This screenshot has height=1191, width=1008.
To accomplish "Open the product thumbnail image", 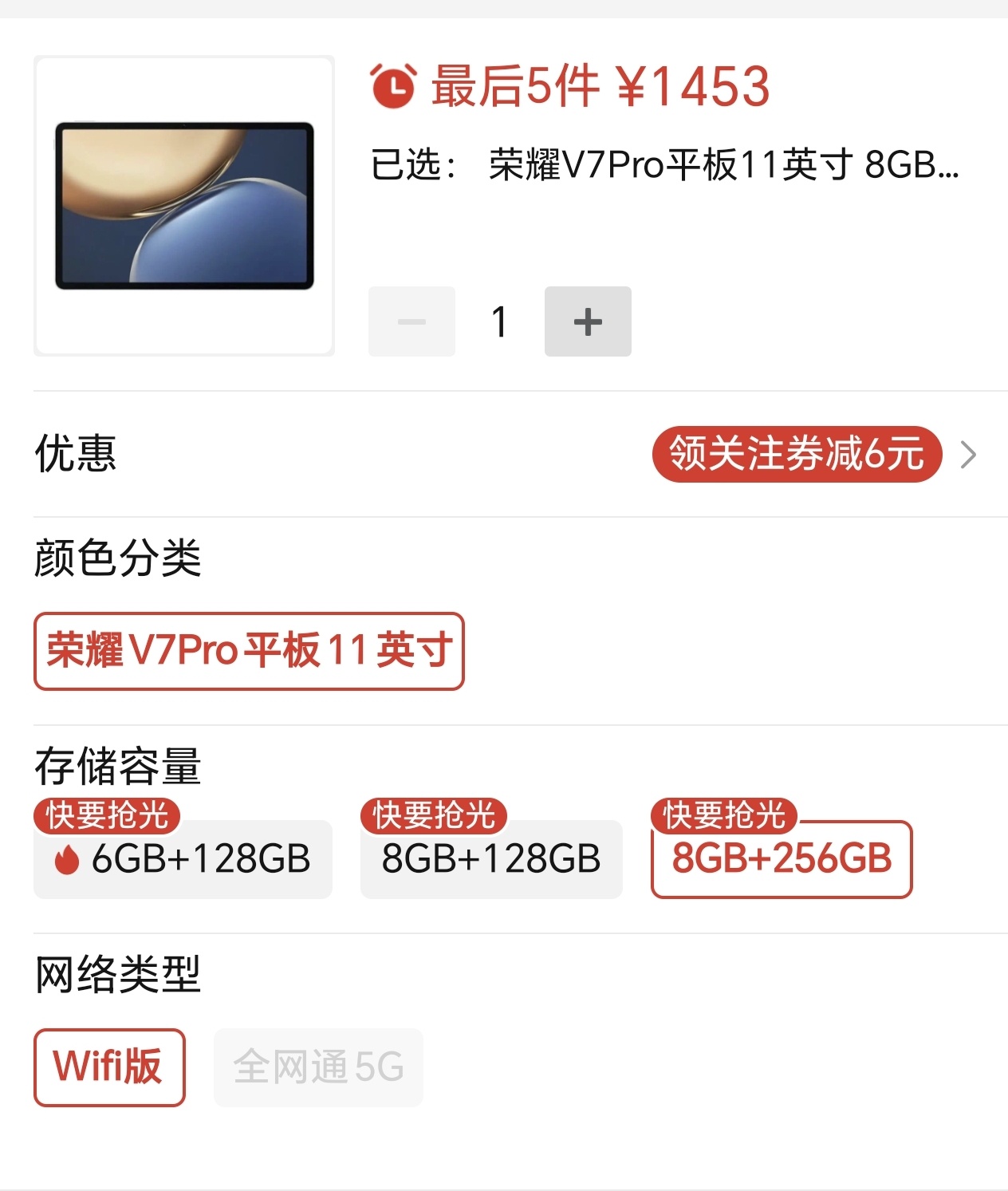I will [x=184, y=206].
